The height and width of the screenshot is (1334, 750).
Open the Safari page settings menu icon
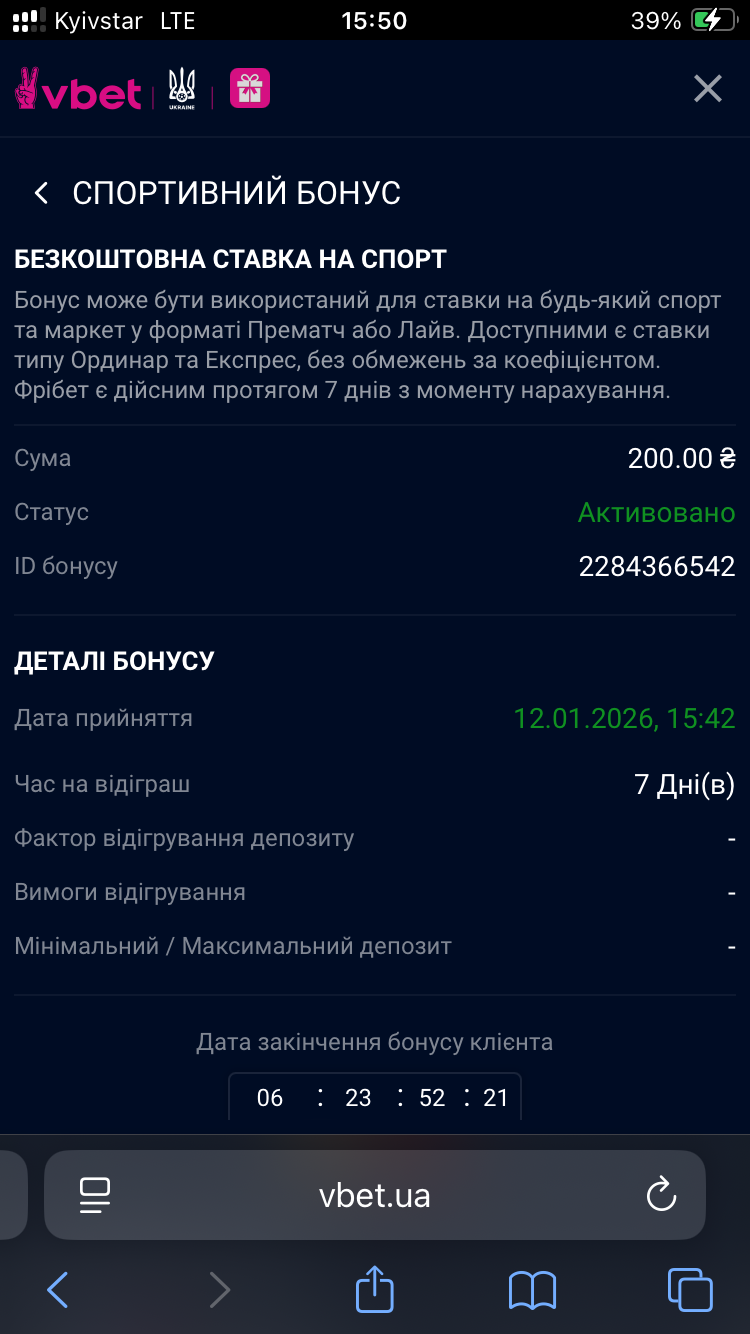coord(95,1195)
